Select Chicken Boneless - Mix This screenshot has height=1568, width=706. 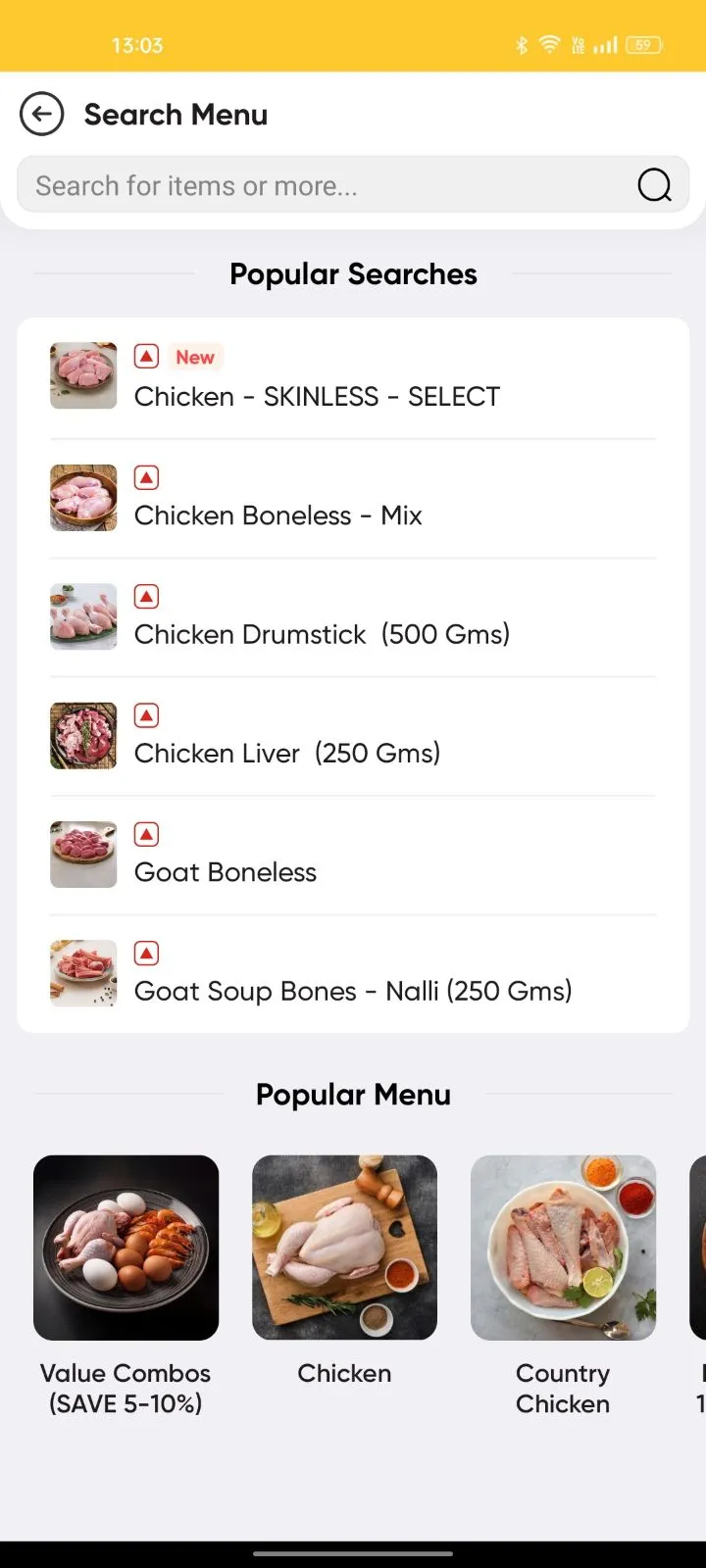(x=353, y=498)
